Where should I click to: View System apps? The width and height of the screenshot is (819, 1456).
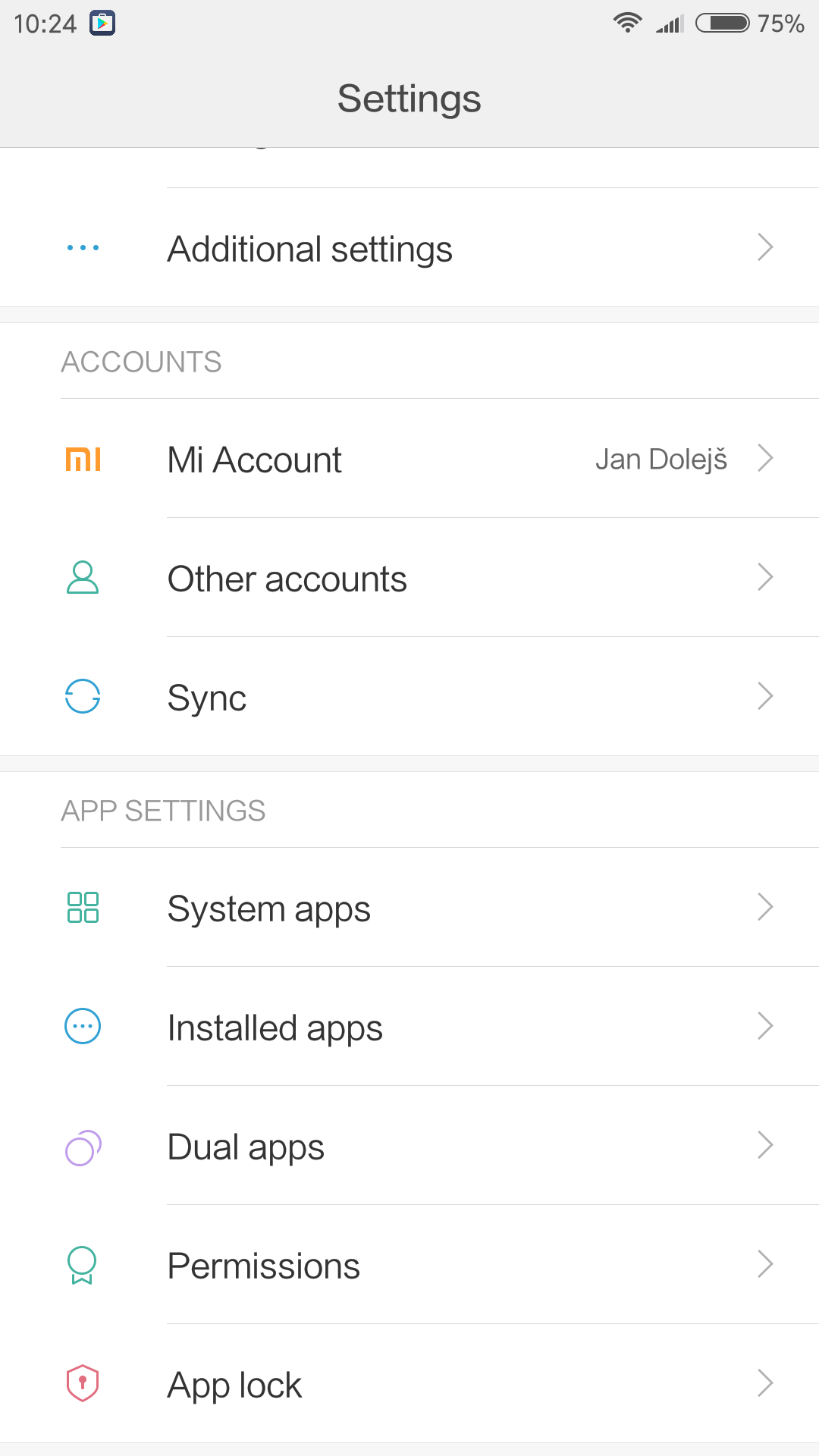tap(409, 907)
